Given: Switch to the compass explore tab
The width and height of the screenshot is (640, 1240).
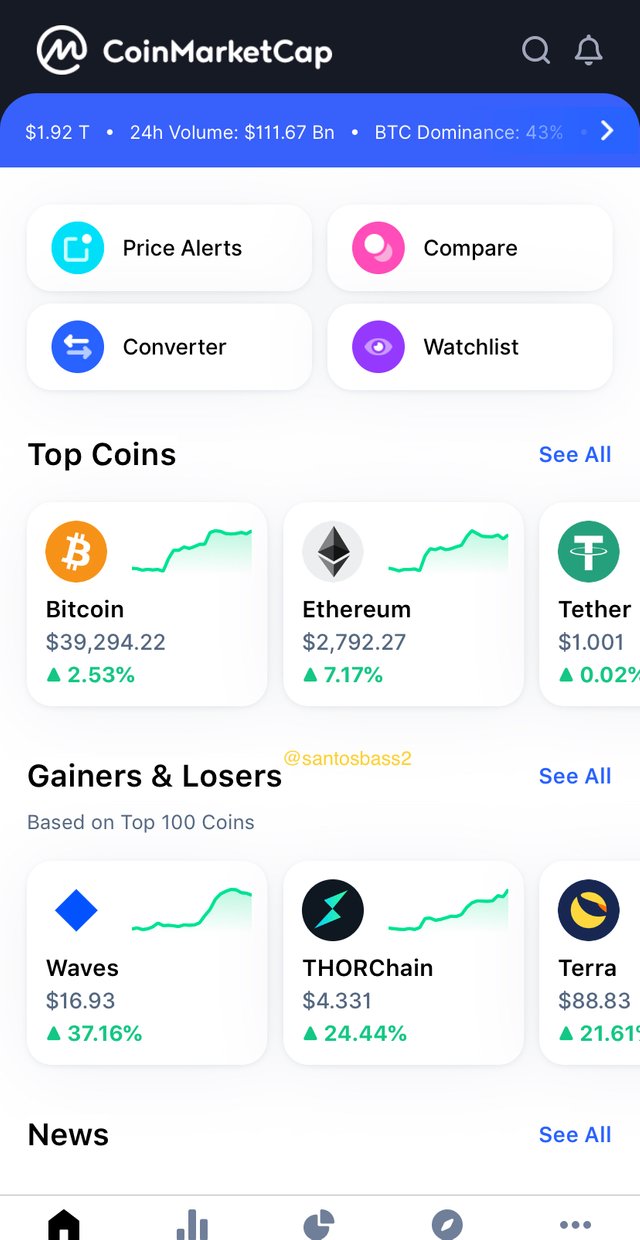Looking at the screenshot, I should point(447,1222).
